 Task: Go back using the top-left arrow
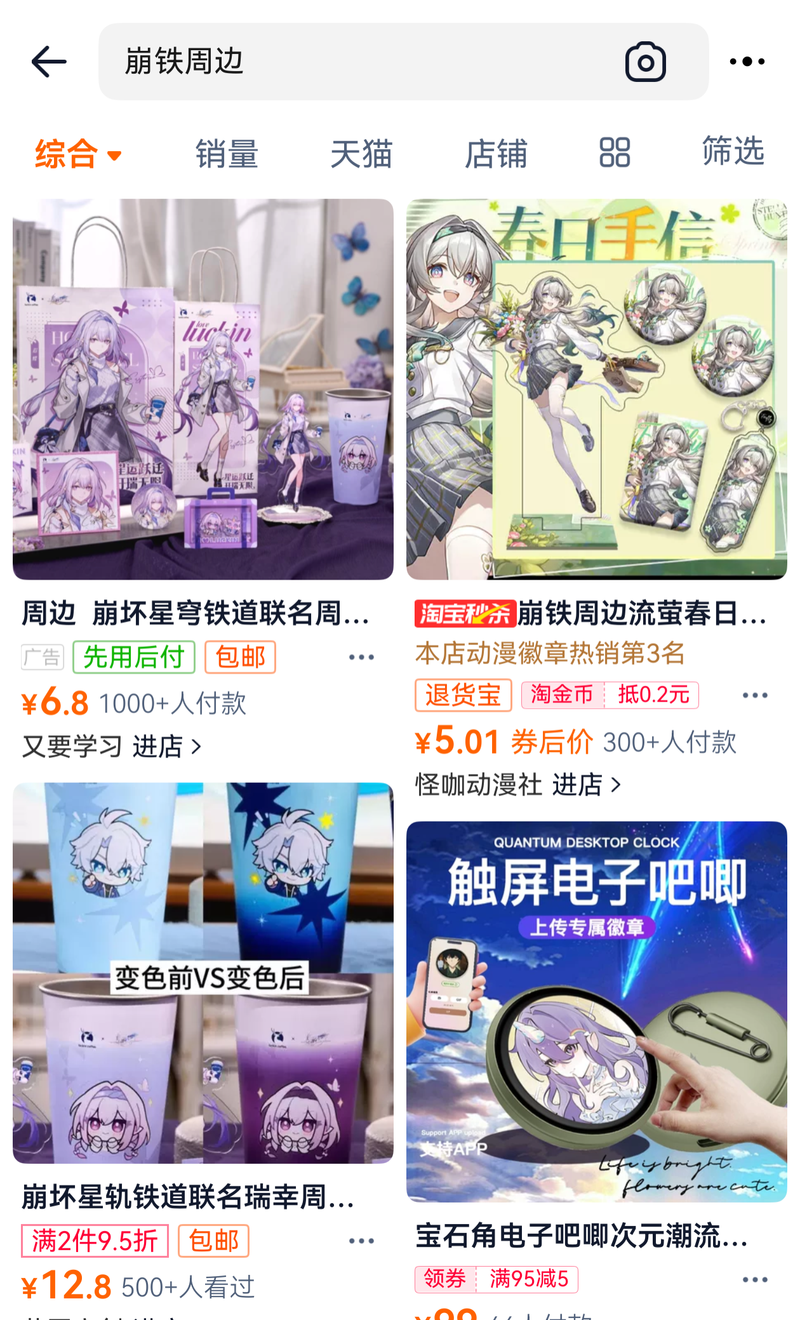48,62
